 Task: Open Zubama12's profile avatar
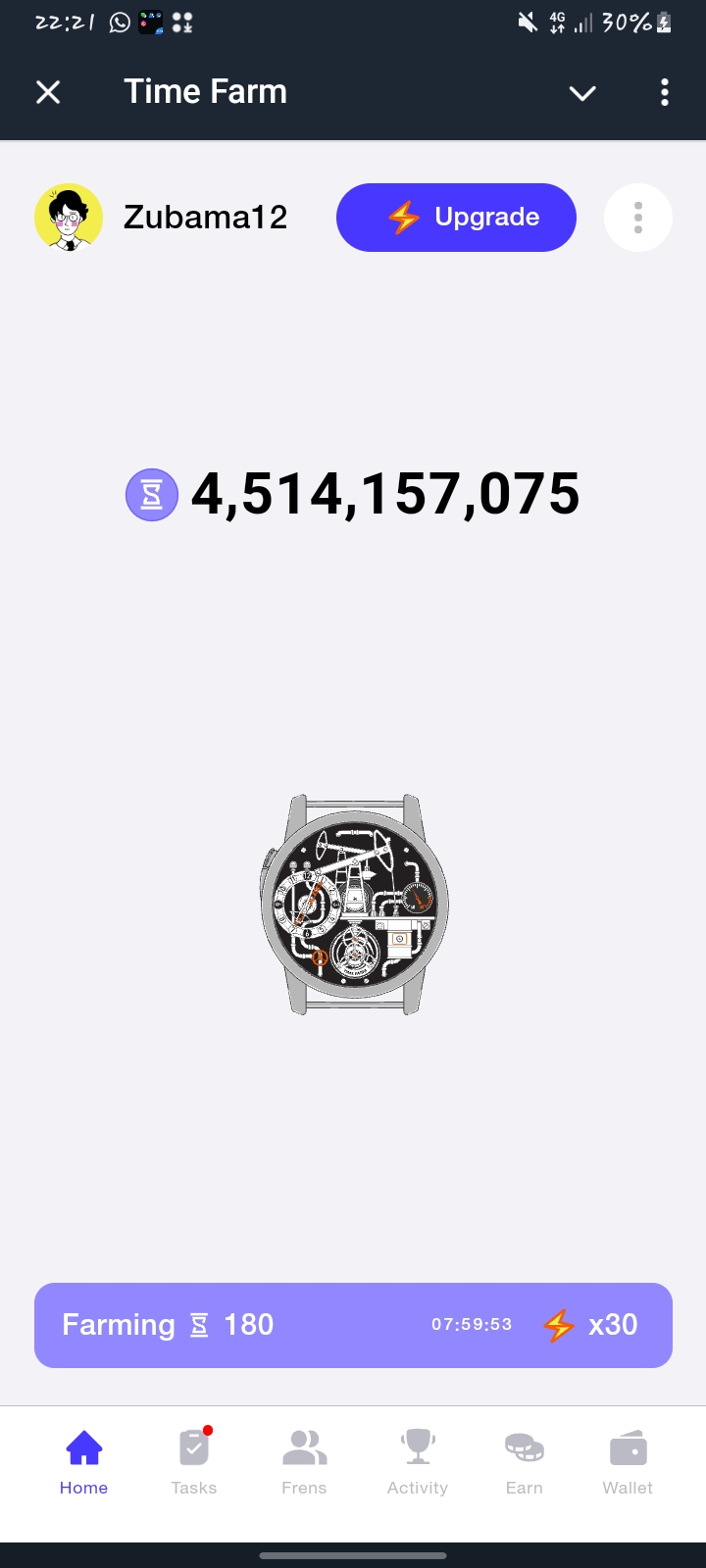(x=69, y=218)
